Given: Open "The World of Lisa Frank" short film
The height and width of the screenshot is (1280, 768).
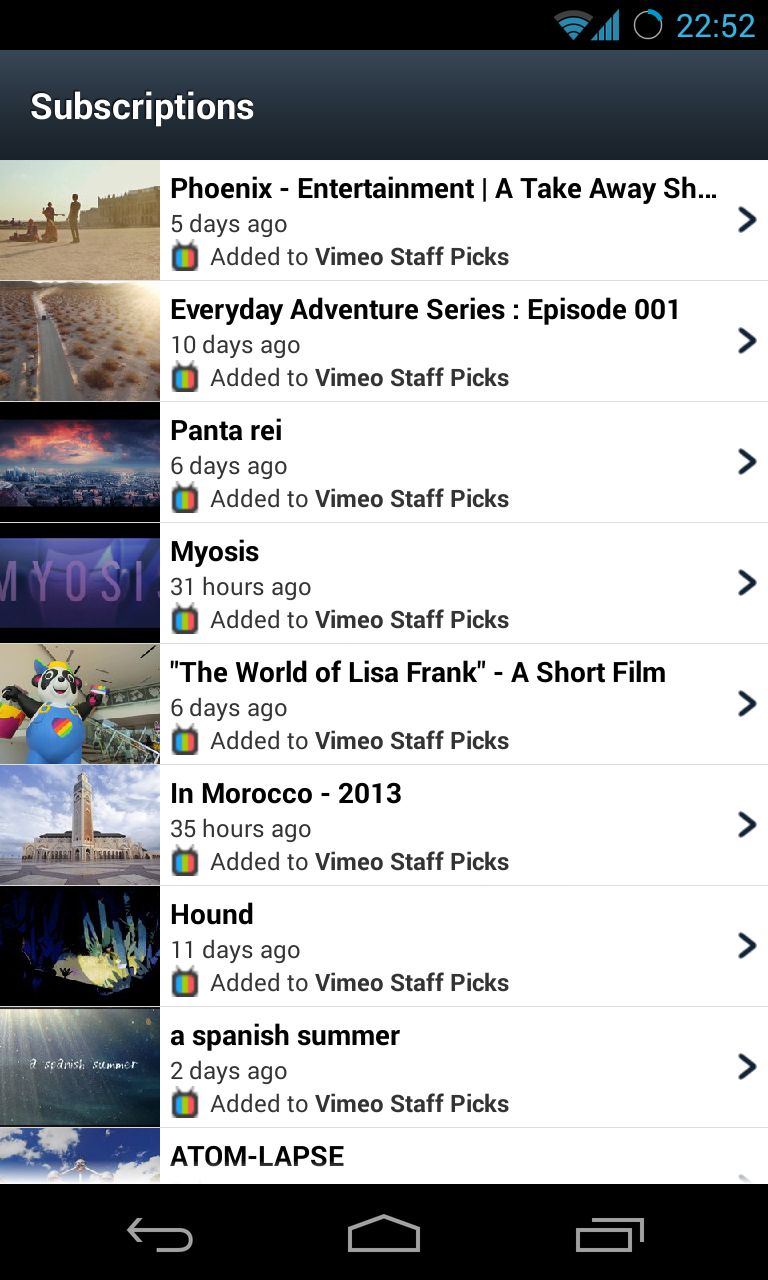Looking at the screenshot, I should 384,704.
